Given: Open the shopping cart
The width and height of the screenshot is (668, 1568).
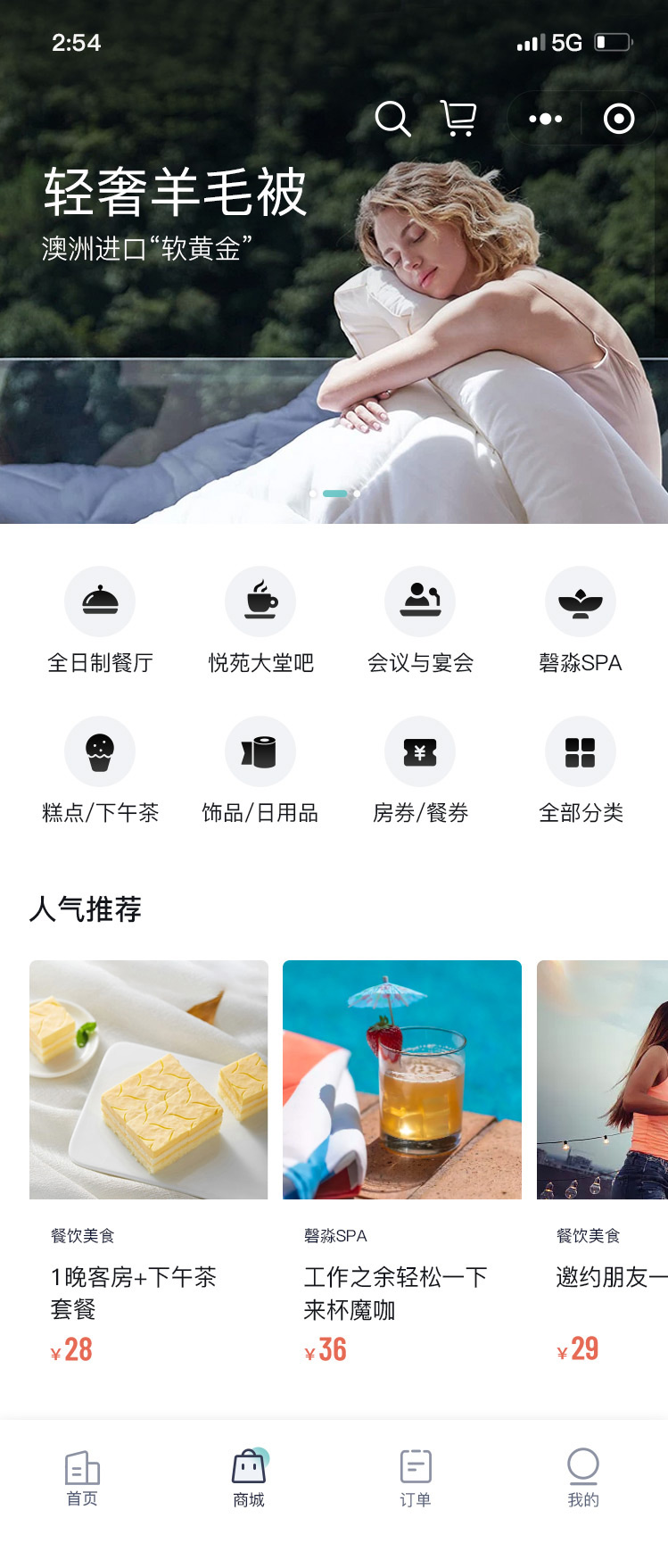Looking at the screenshot, I should (458, 119).
